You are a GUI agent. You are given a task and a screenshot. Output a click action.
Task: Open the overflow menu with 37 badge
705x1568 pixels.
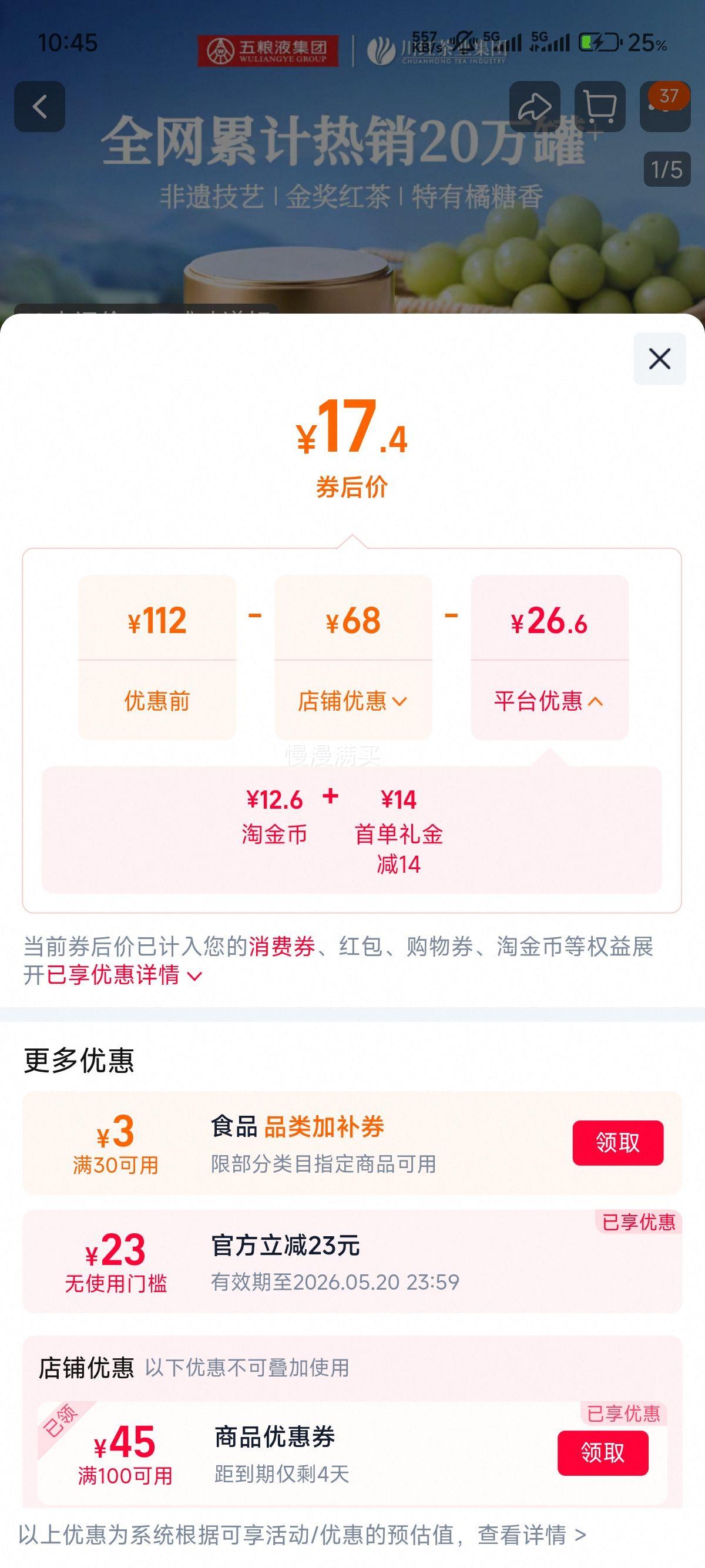[665, 106]
